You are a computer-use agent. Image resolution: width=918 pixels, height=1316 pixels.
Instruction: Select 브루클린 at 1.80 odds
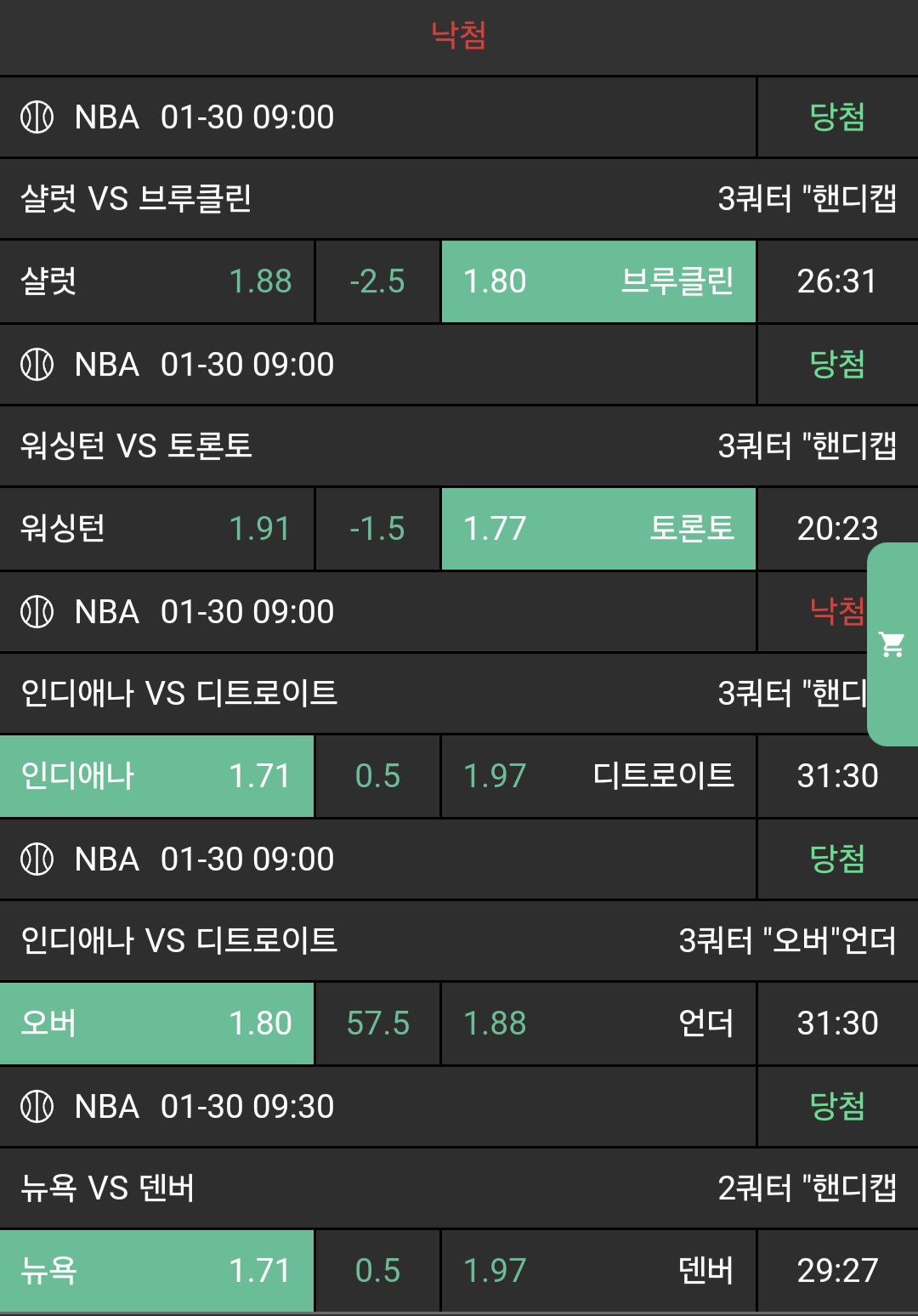click(x=598, y=281)
